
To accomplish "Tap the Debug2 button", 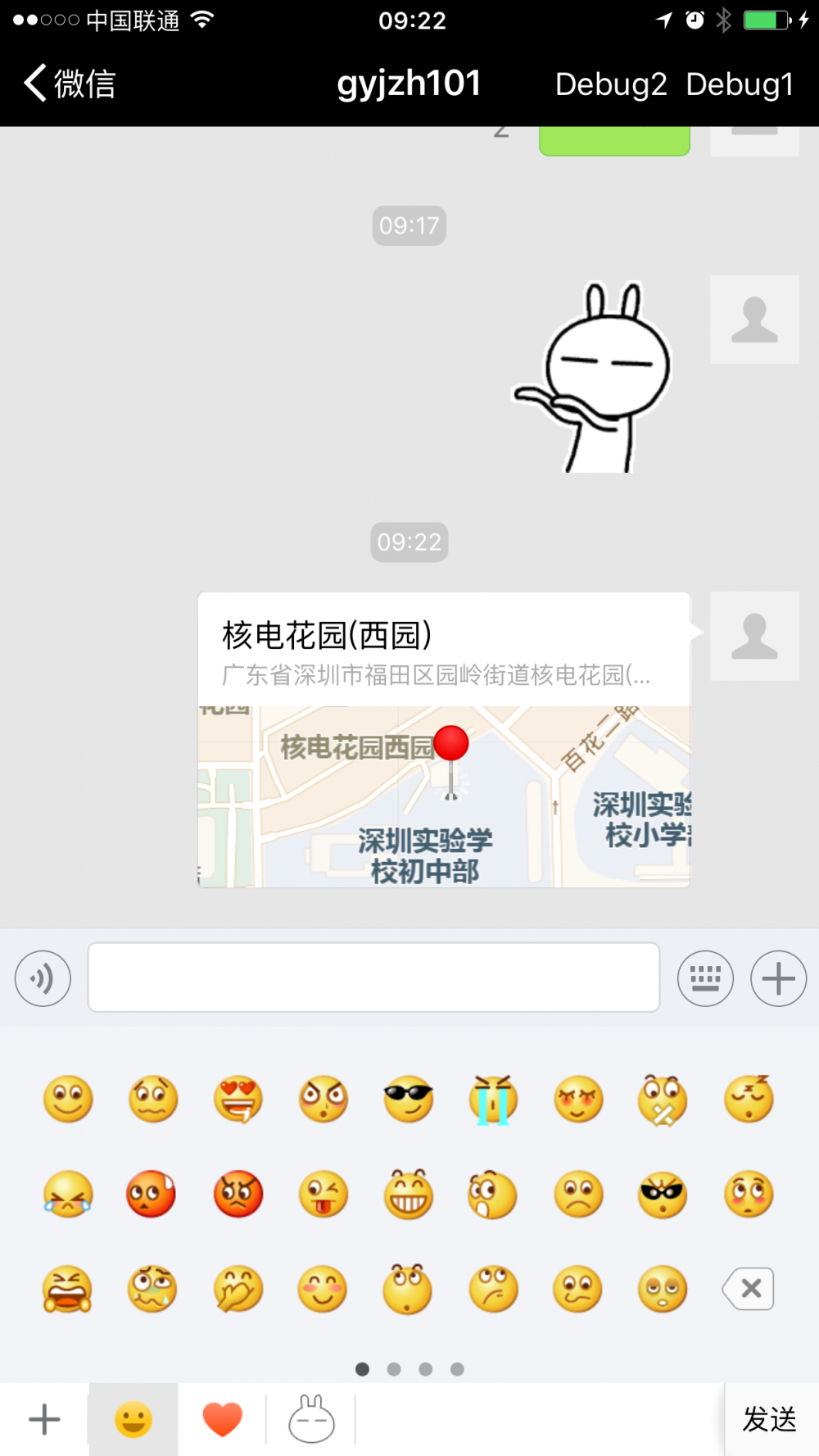I will point(610,84).
